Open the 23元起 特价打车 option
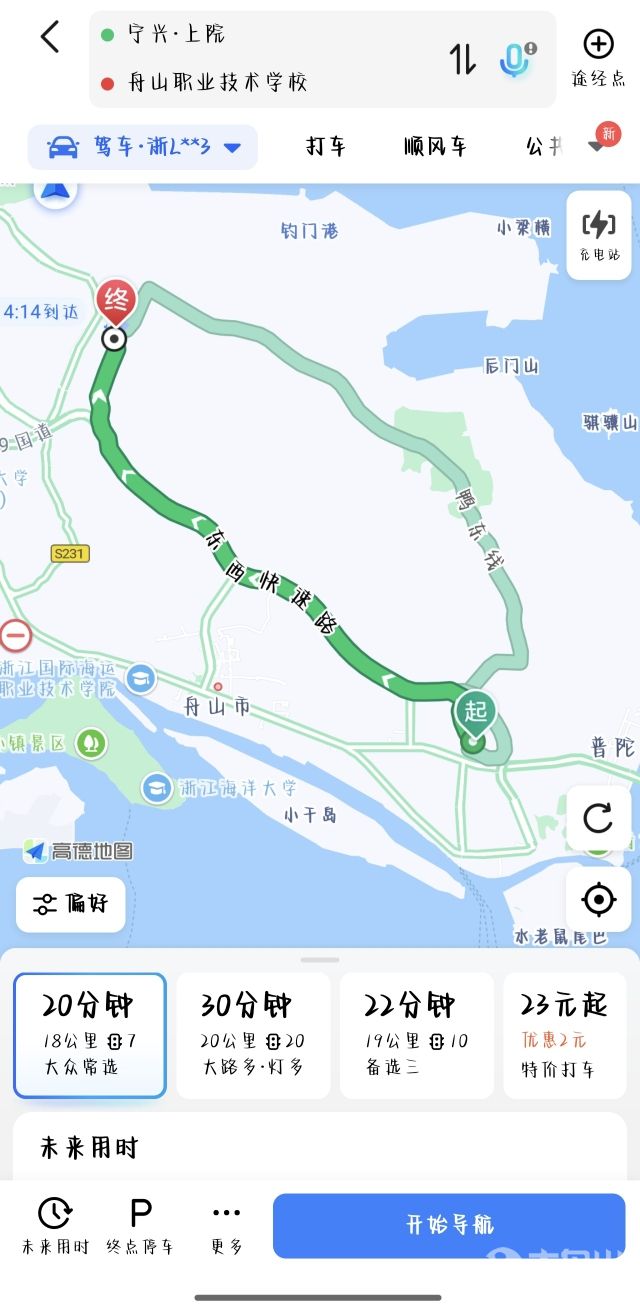The image size is (640, 1310). tap(564, 1035)
